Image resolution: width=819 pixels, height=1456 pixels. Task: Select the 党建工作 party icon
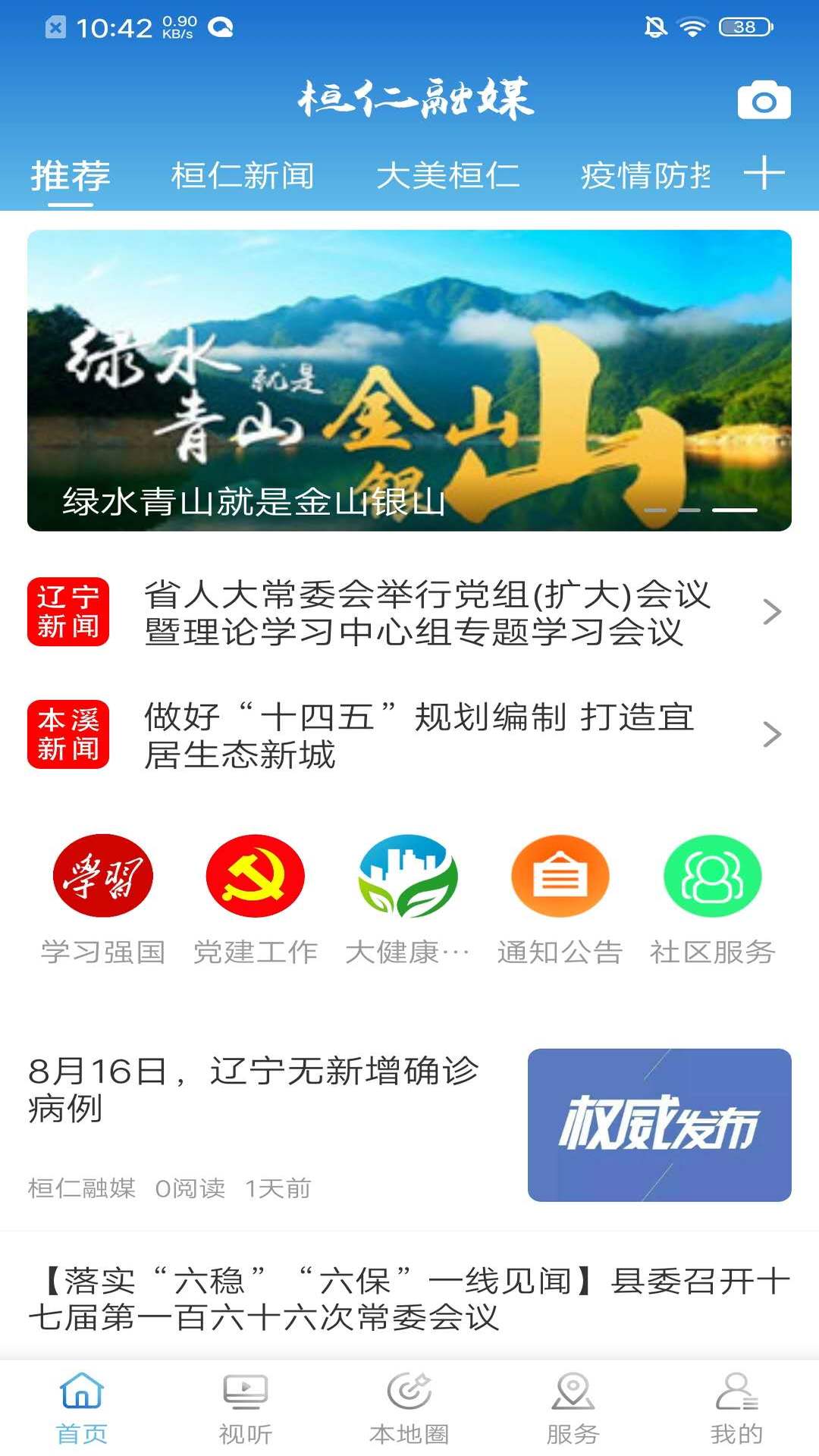point(255,876)
